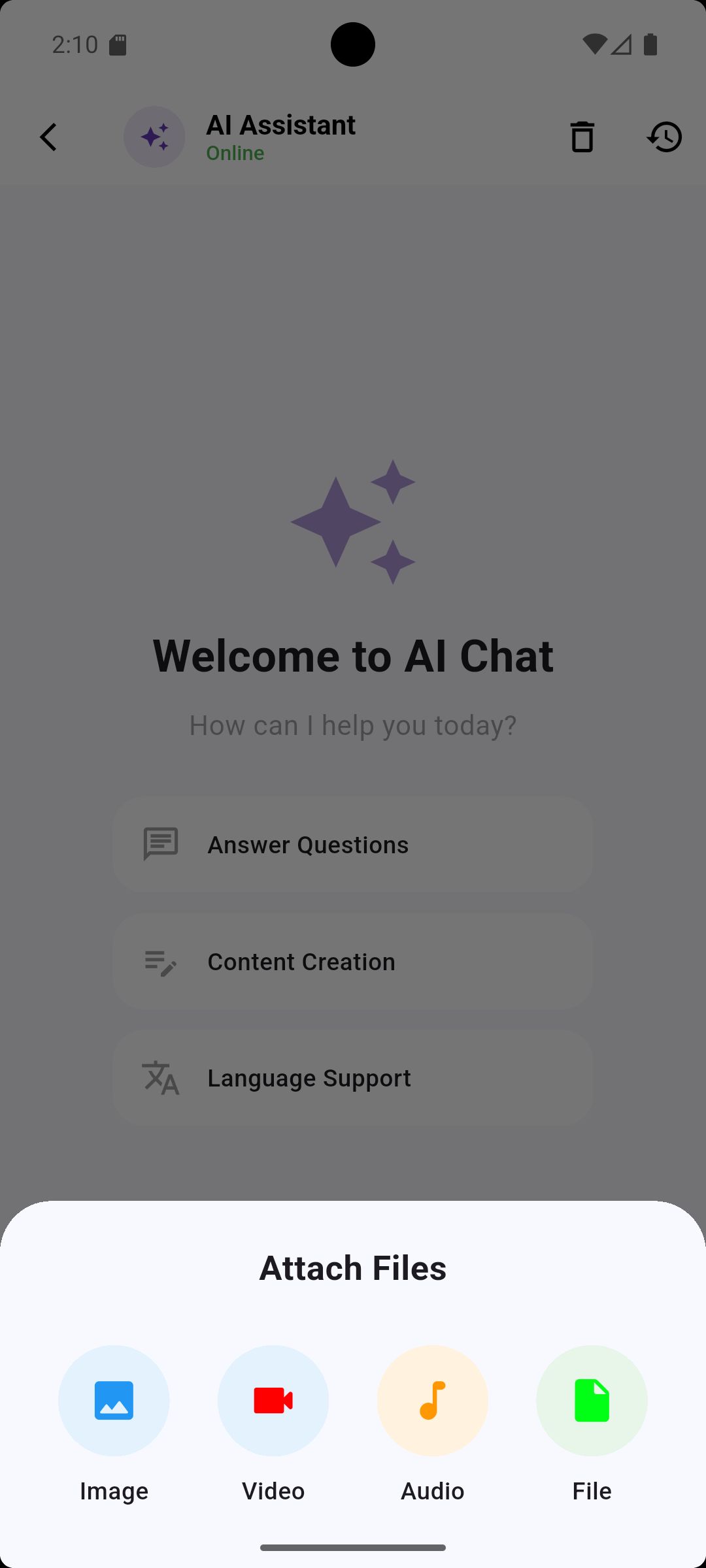Open chat history
Screen dimensions: 706x1568
pyautogui.click(x=664, y=137)
